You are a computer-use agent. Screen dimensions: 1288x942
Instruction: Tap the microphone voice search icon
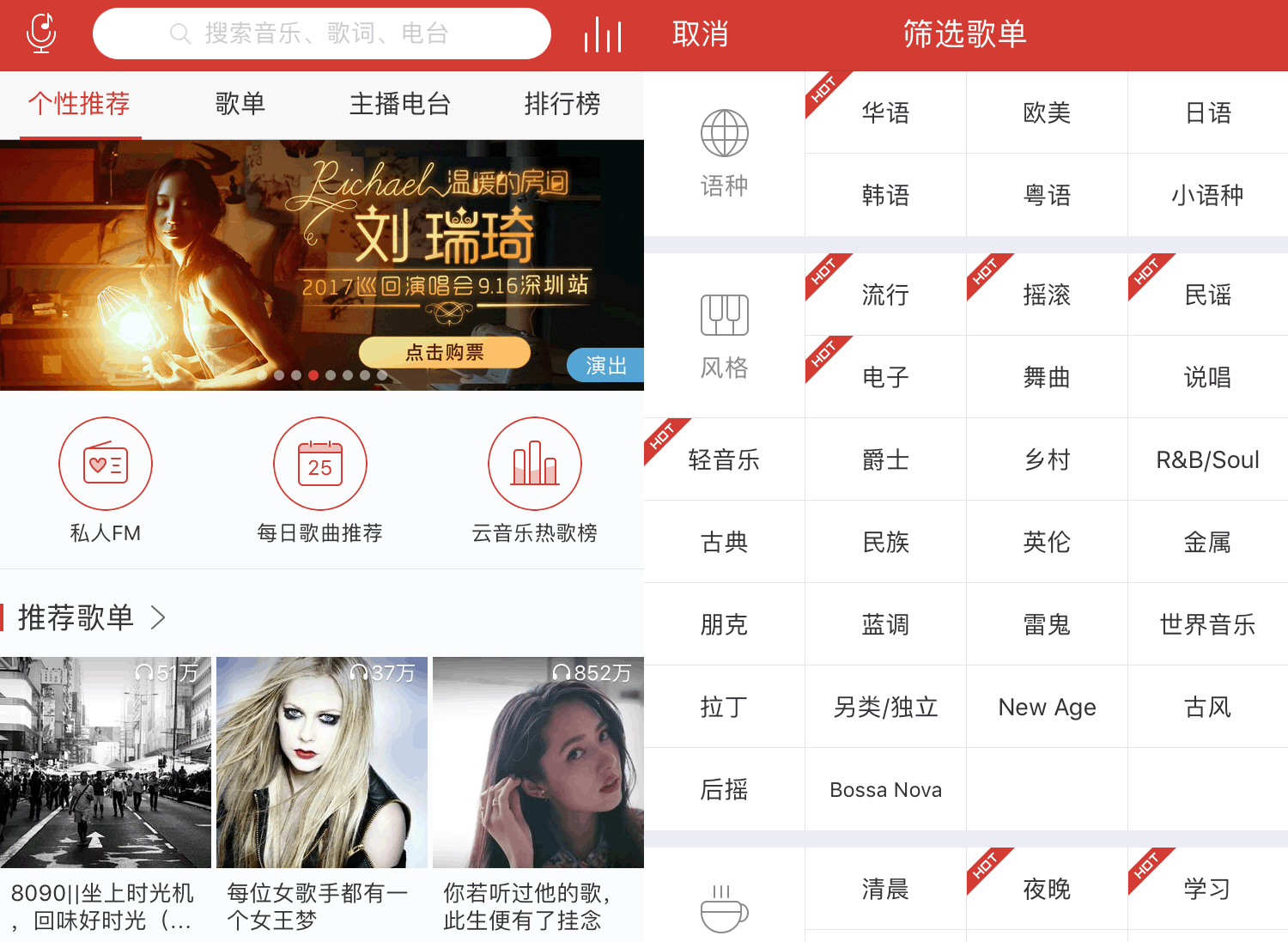point(41,34)
